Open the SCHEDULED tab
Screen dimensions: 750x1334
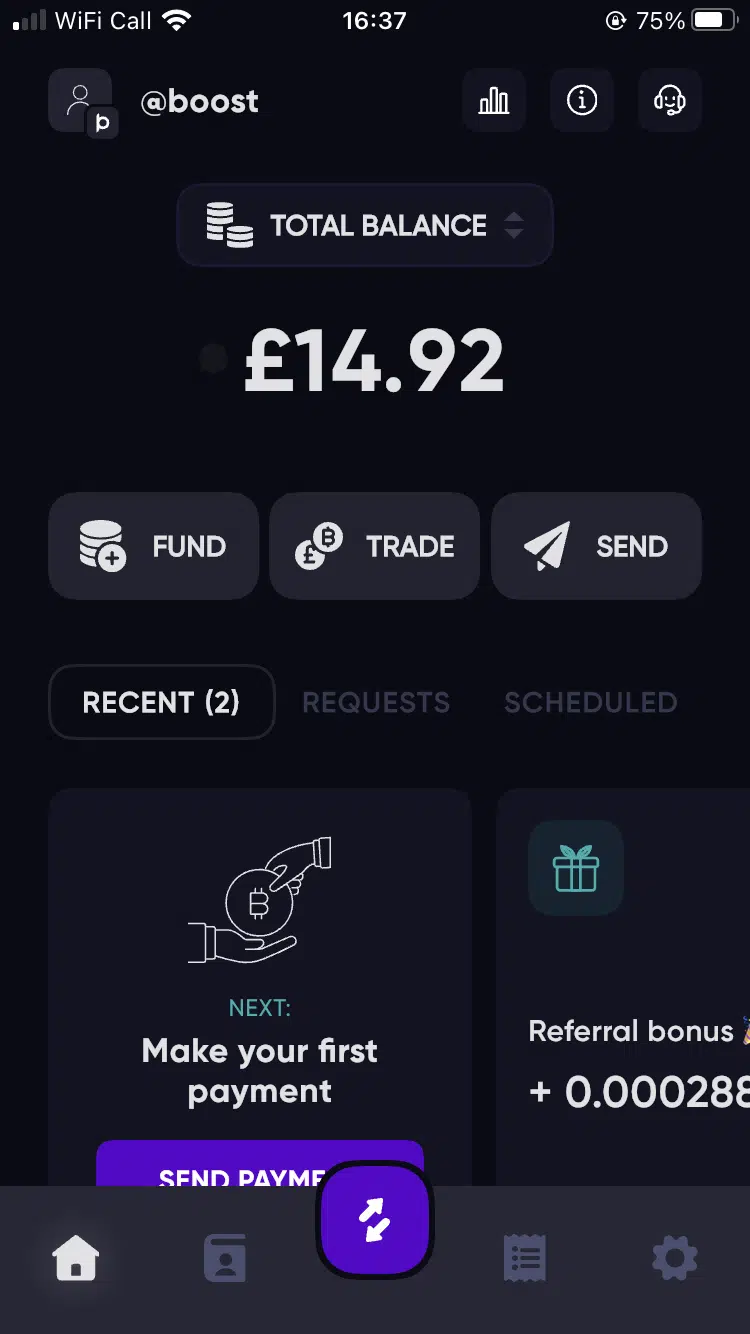[590, 702]
